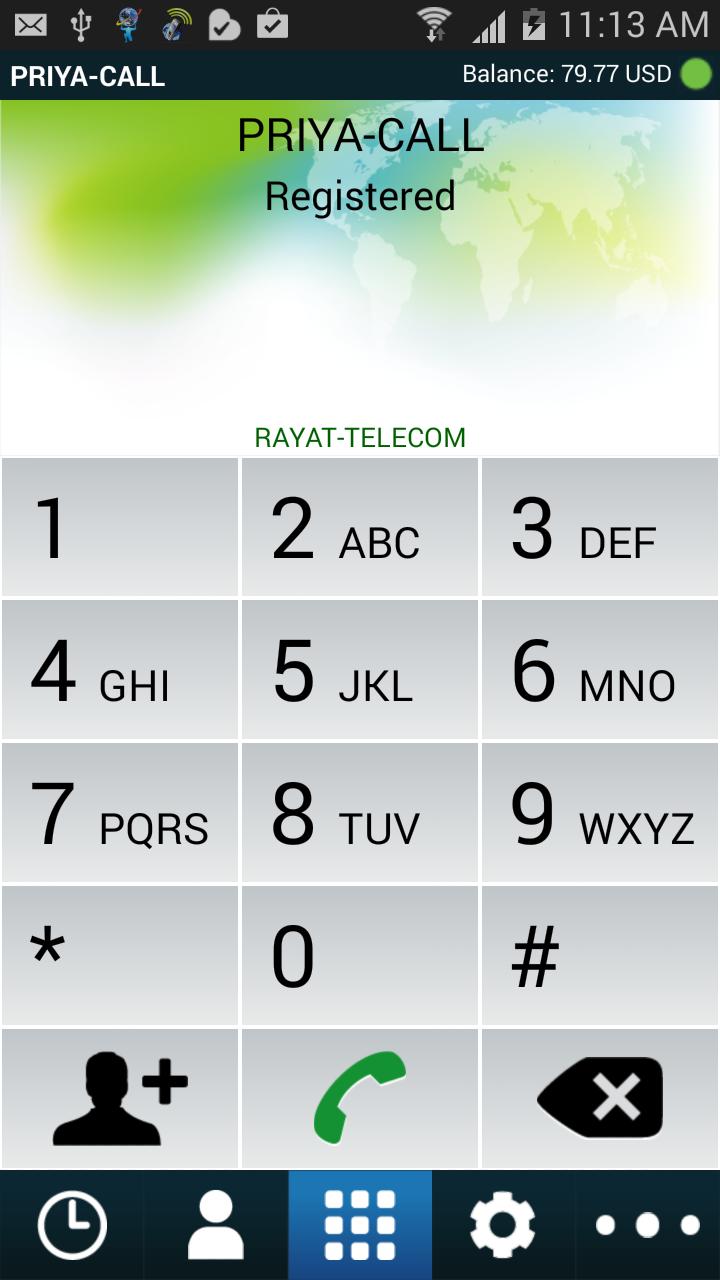Tap the asterisk key
The width and height of the screenshot is (720, 1280).
[x=120, y=955]
